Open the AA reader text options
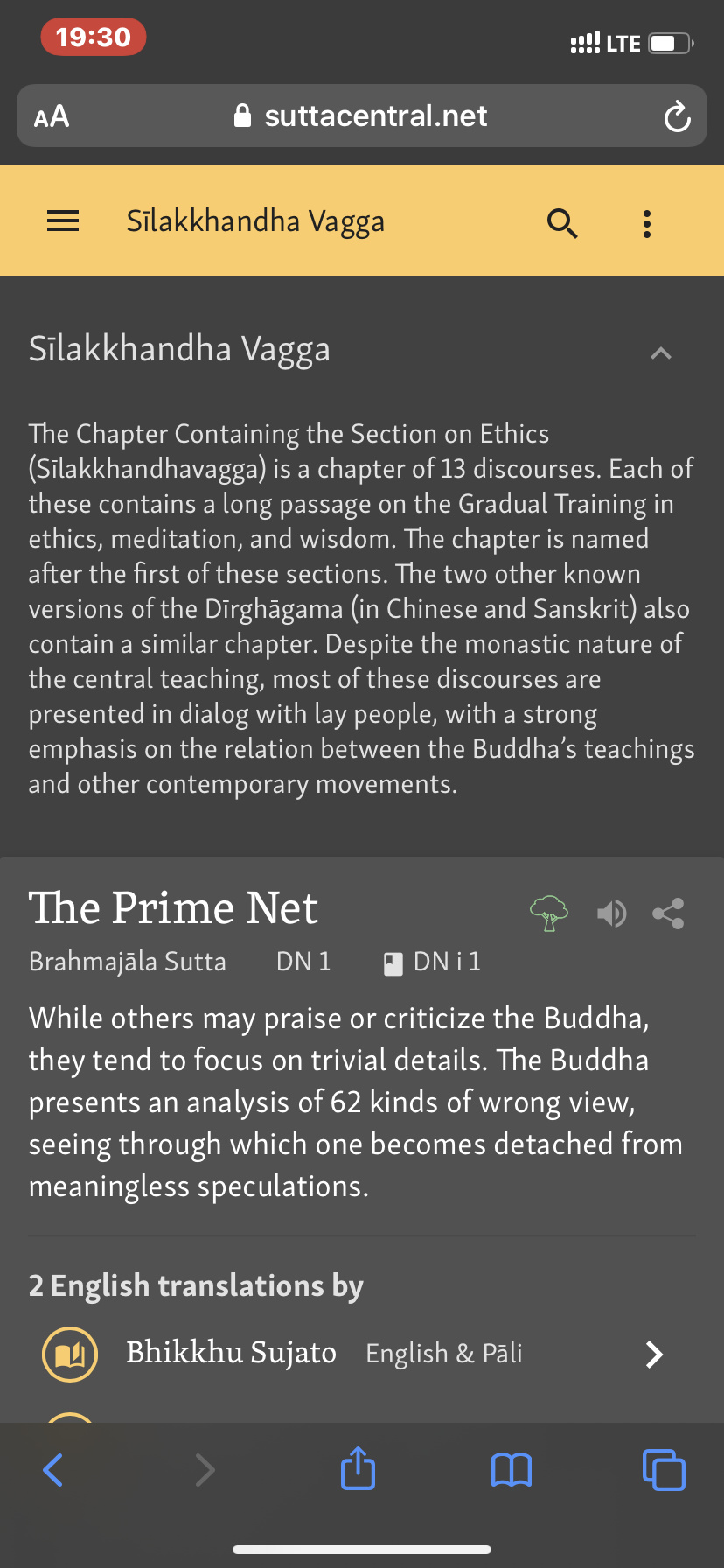 click(52, 116)
